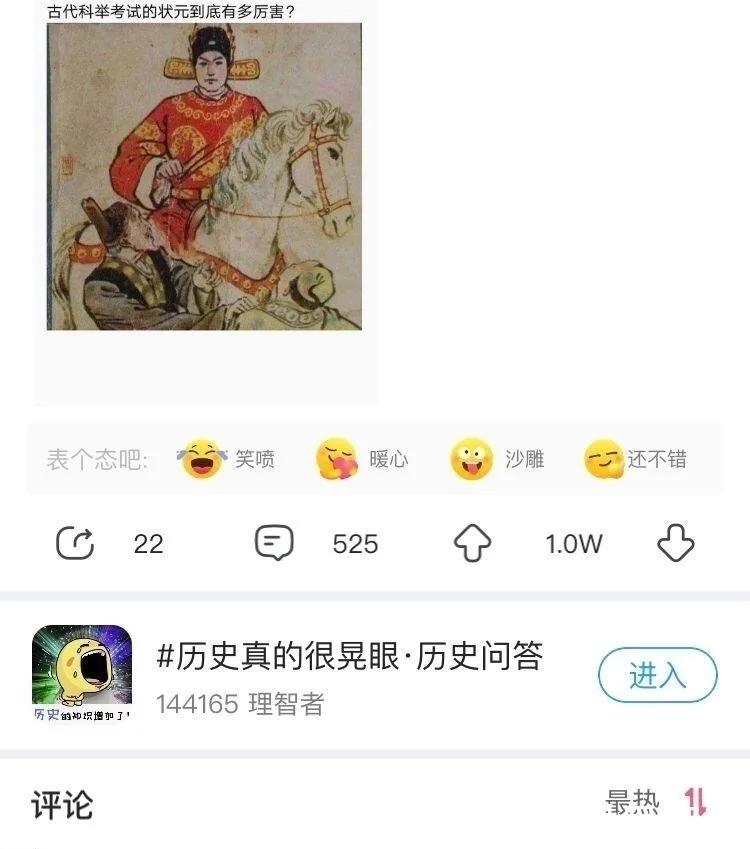
Task: Open comments with the speech-bubble icon
Action: (272, 543)
